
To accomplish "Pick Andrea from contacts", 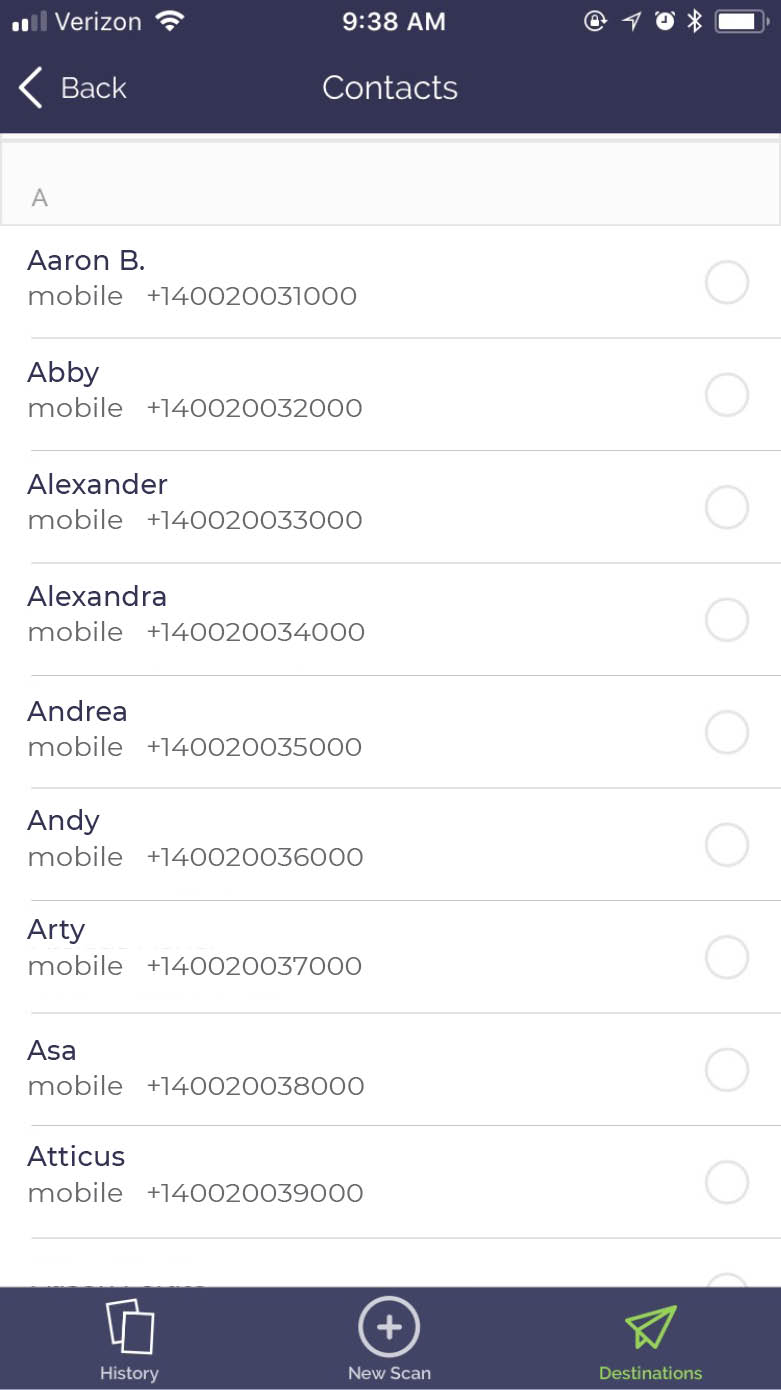I will coord(726,732).
